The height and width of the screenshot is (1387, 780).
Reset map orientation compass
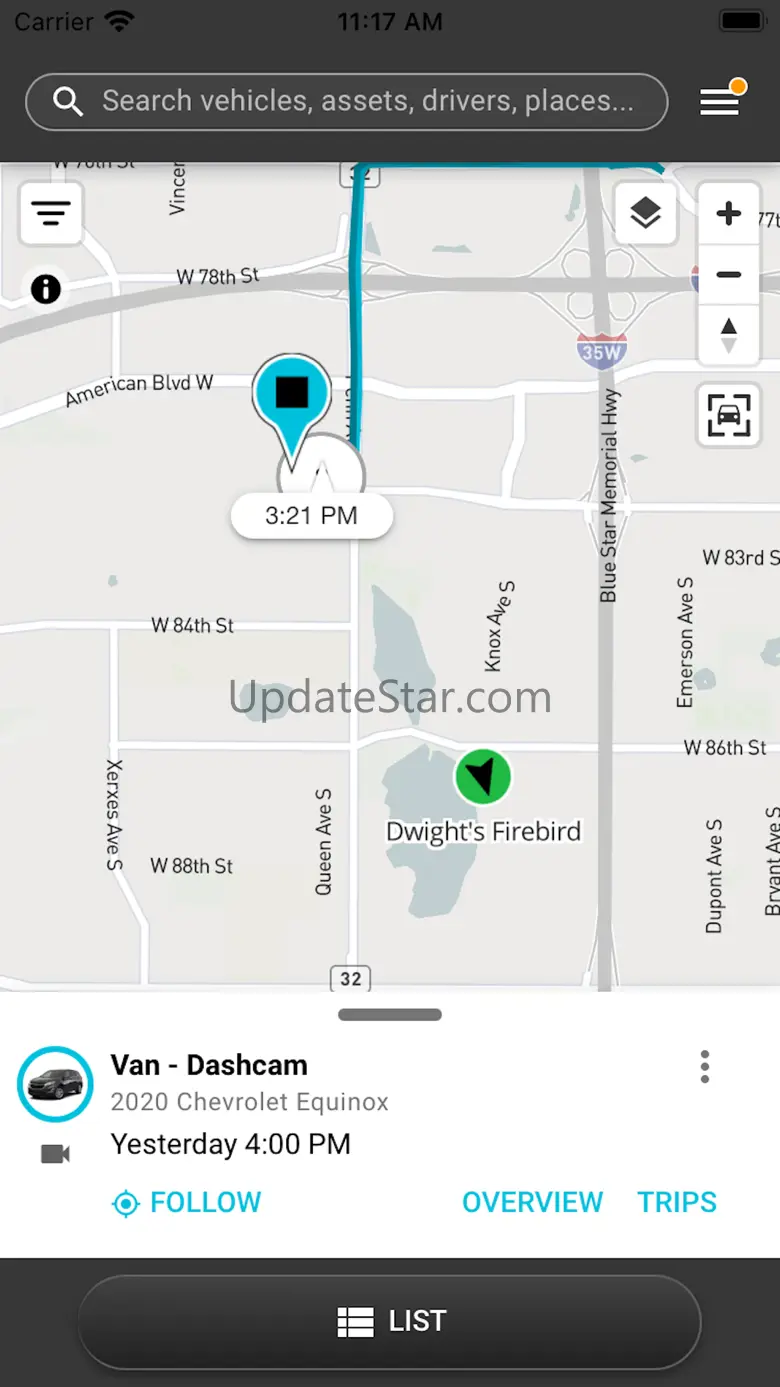[x=729, y=334]
